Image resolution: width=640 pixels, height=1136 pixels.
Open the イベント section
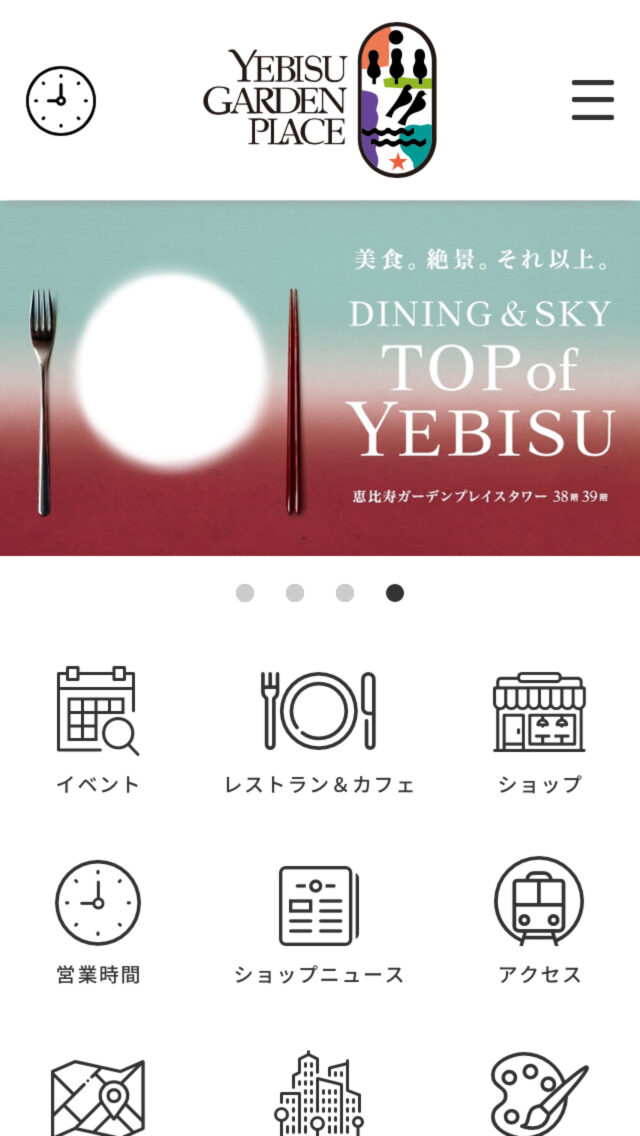pos(97,730)
